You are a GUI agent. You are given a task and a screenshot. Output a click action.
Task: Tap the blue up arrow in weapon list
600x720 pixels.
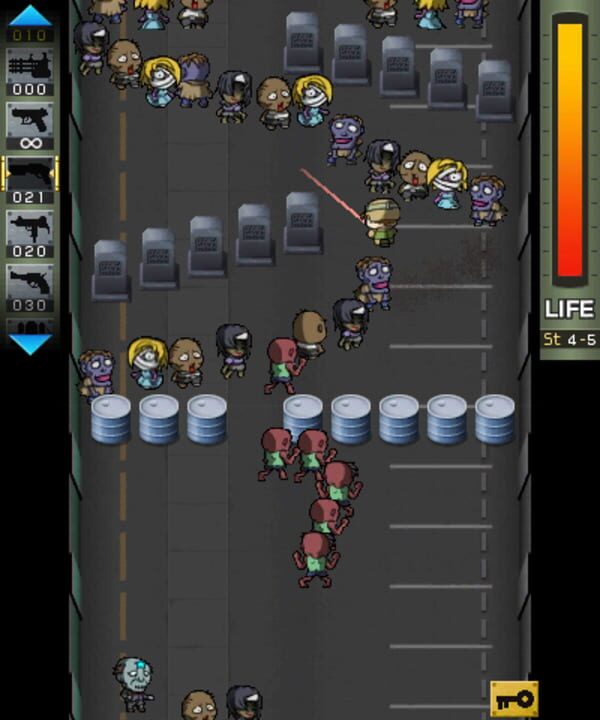(x=29, y=15)
